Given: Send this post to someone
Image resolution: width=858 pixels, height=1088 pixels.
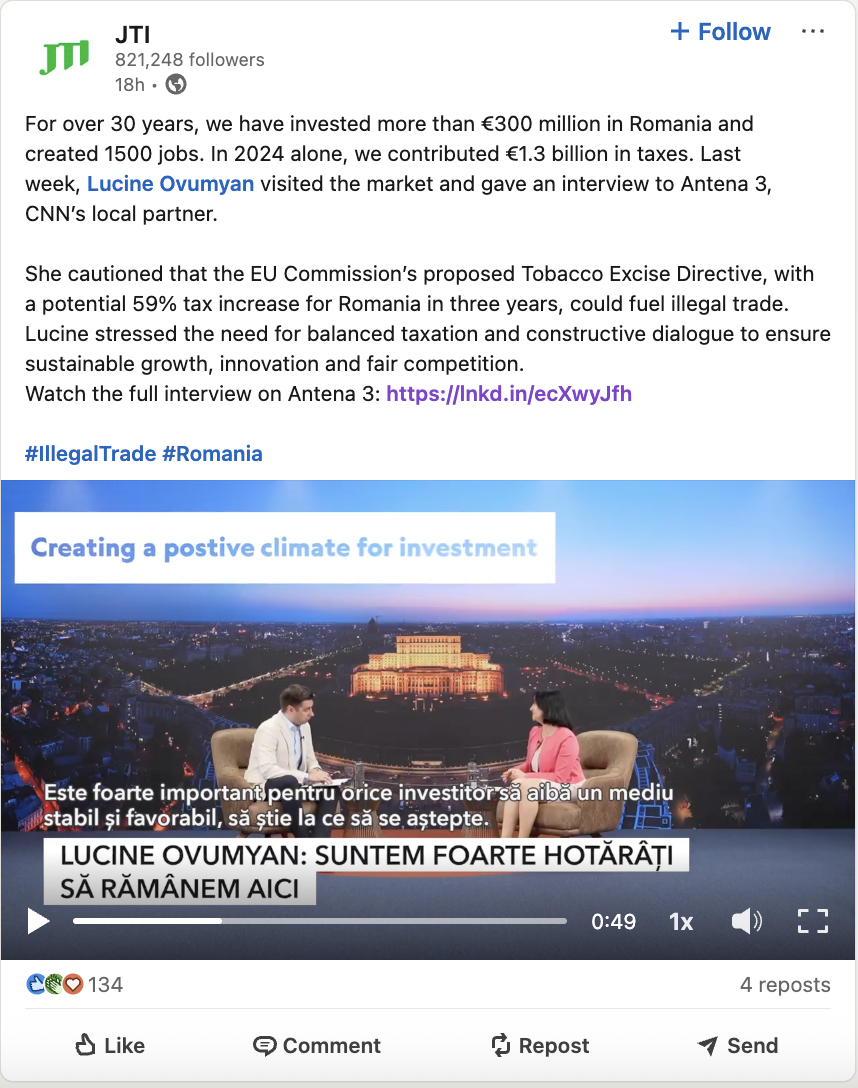Looking at the screenshot, I should point(738,1046).
